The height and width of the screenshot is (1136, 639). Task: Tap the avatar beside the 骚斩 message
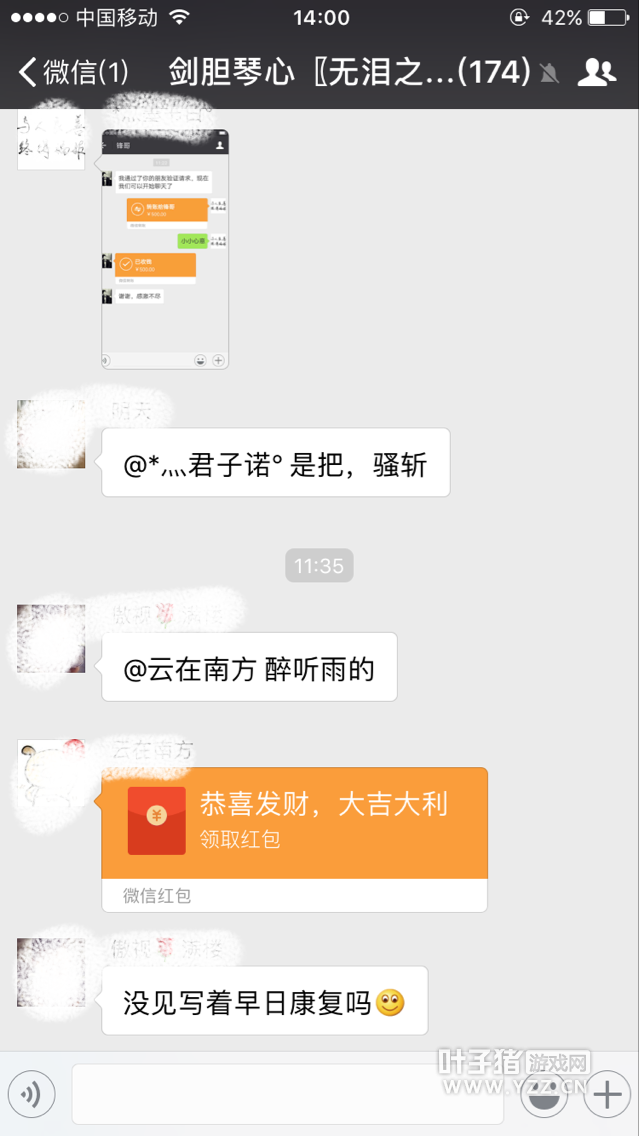51,435
